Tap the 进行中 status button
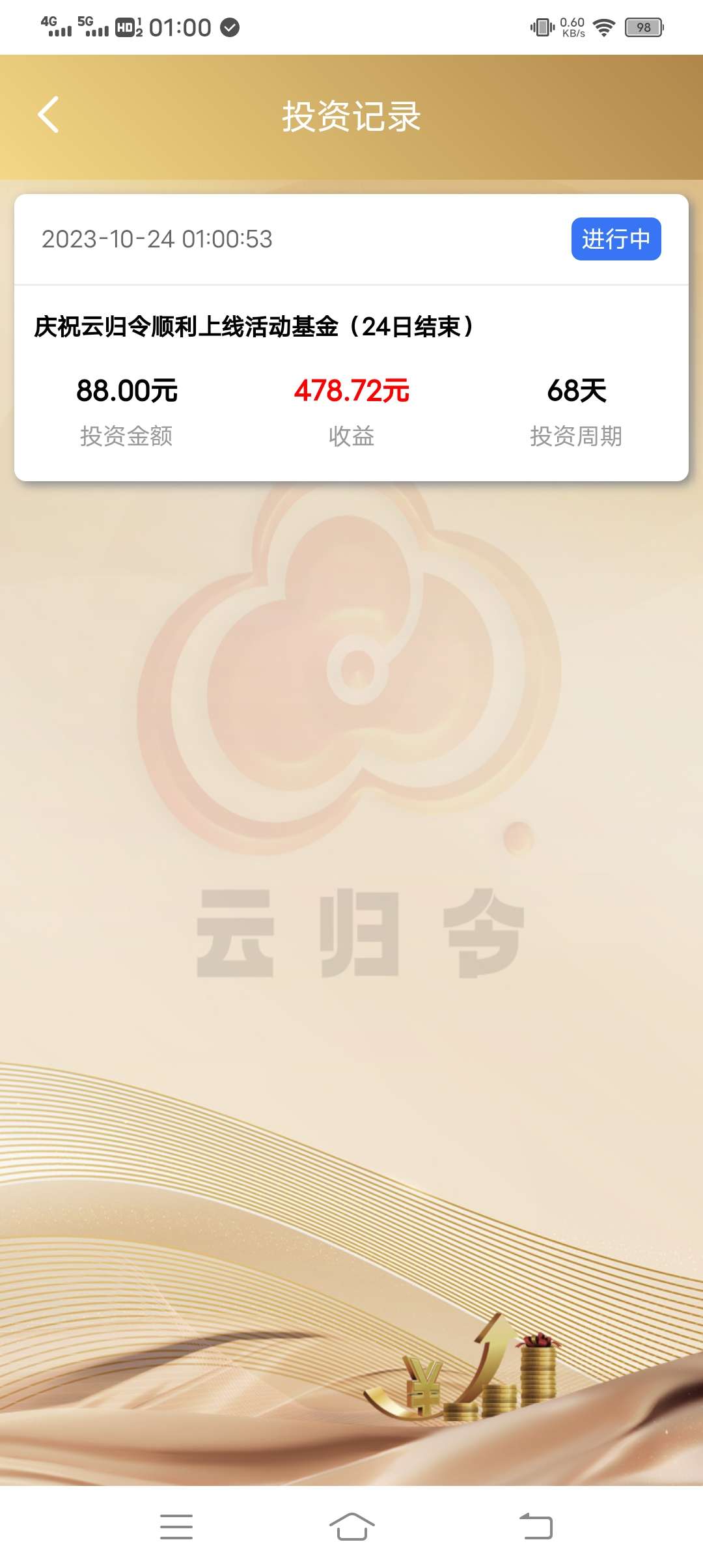This screenshot has height=1568, width=703. point(616,239)
